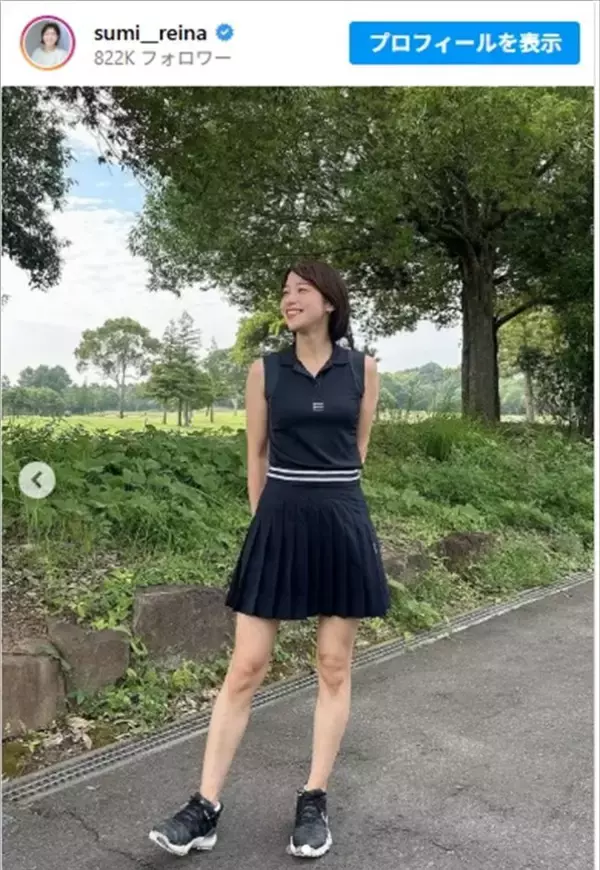Go to the previous photo in carousel
Screen dimensions: 600x870
(x=37, y=480)
